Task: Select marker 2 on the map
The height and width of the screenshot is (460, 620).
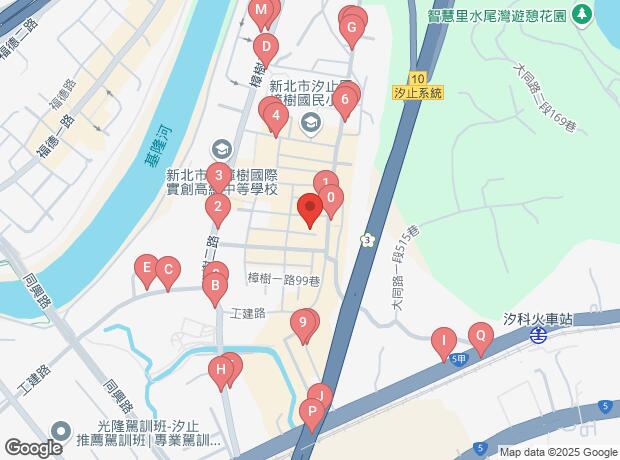Action: click(217, 210)
